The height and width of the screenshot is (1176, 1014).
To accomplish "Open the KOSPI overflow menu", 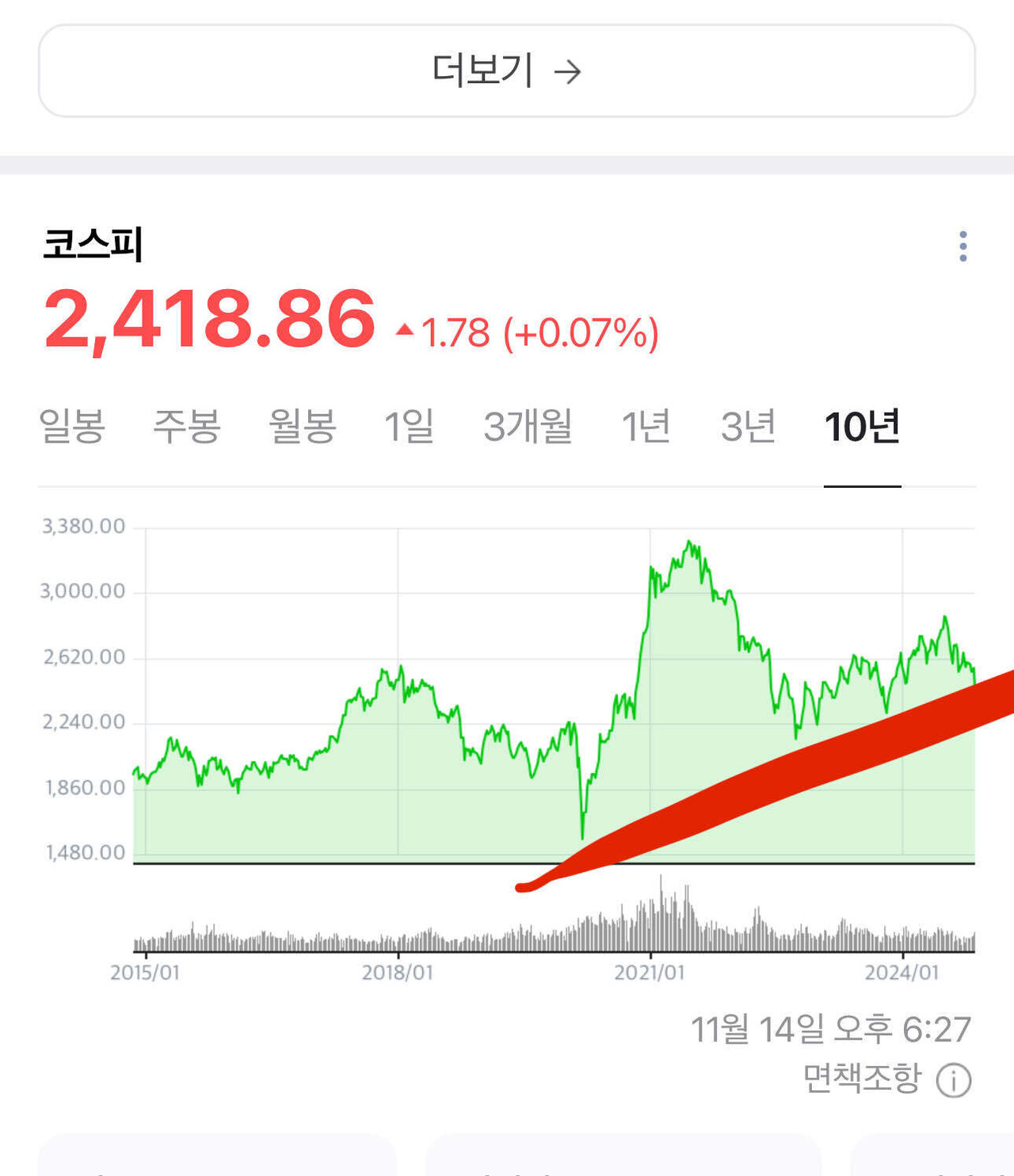I will pyautogui.click(x=963, y=246).
